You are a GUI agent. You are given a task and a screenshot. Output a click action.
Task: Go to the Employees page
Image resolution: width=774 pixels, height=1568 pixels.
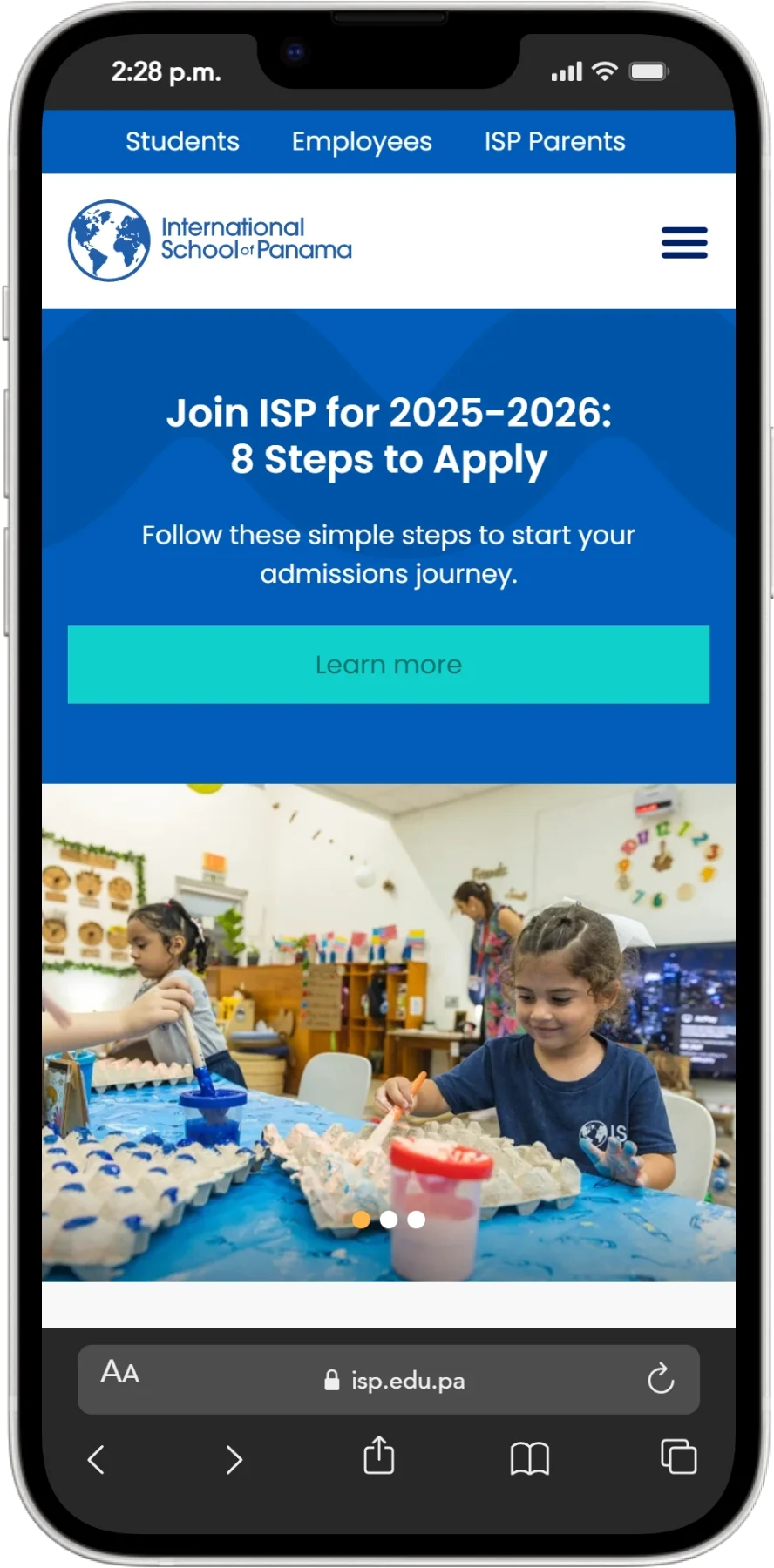pyautogui.click(x=362, y=141)
